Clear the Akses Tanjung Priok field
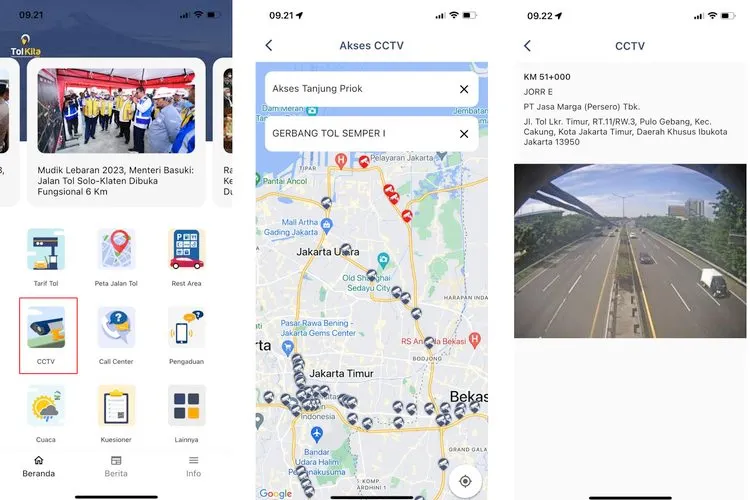This screenshot has height=500, width=750. (x=464, y=89)
